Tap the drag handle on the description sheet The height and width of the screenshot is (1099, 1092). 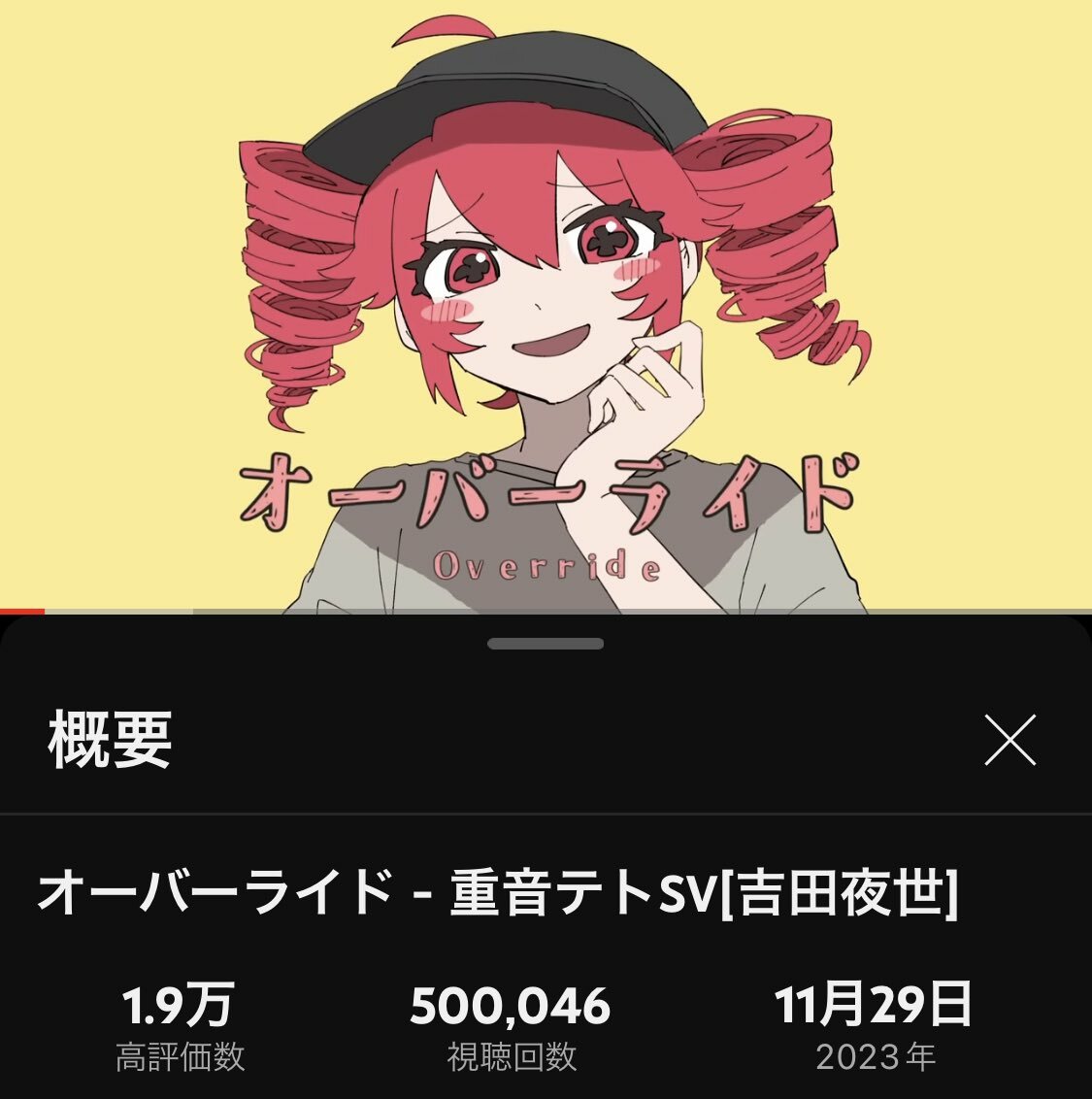(x=546, y=644)
